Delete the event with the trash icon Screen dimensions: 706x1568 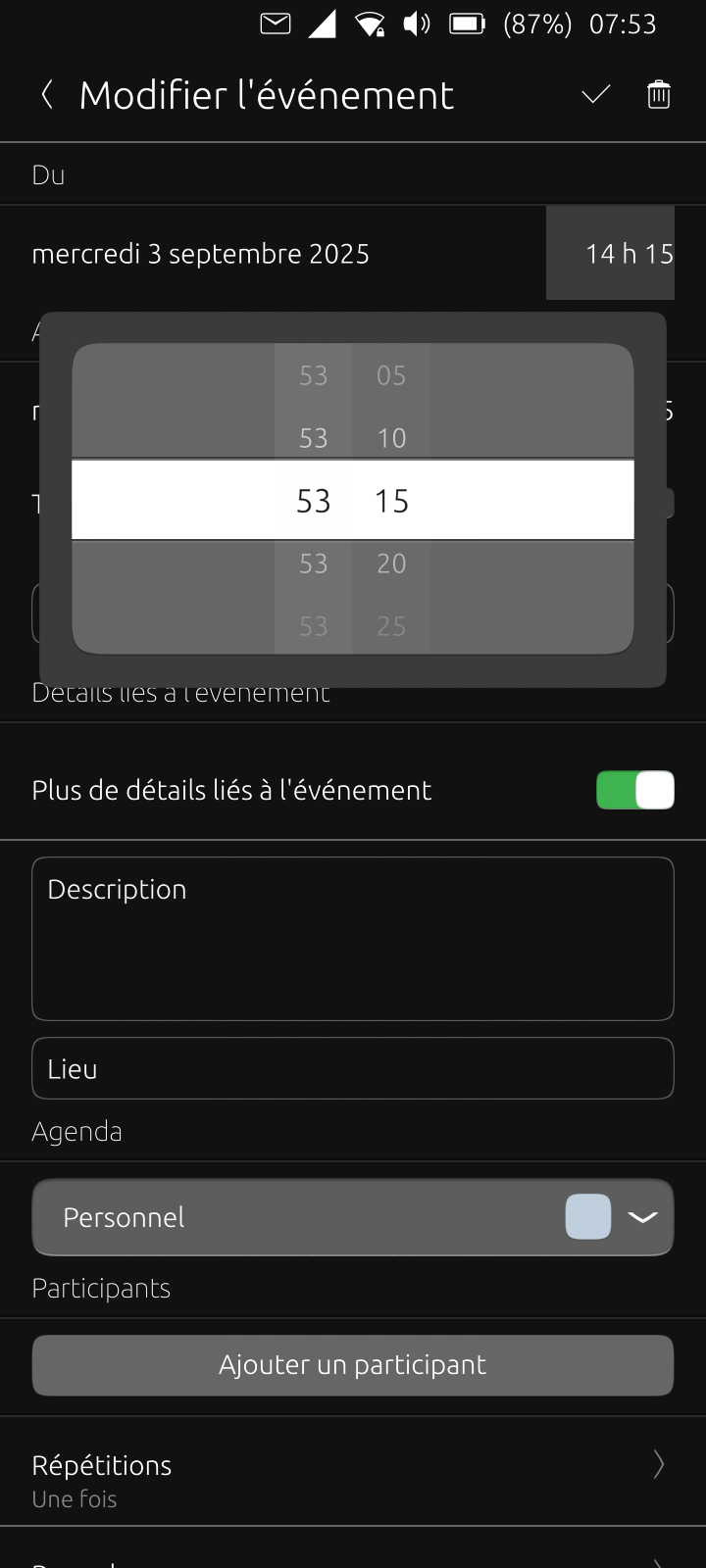(659, 95)
